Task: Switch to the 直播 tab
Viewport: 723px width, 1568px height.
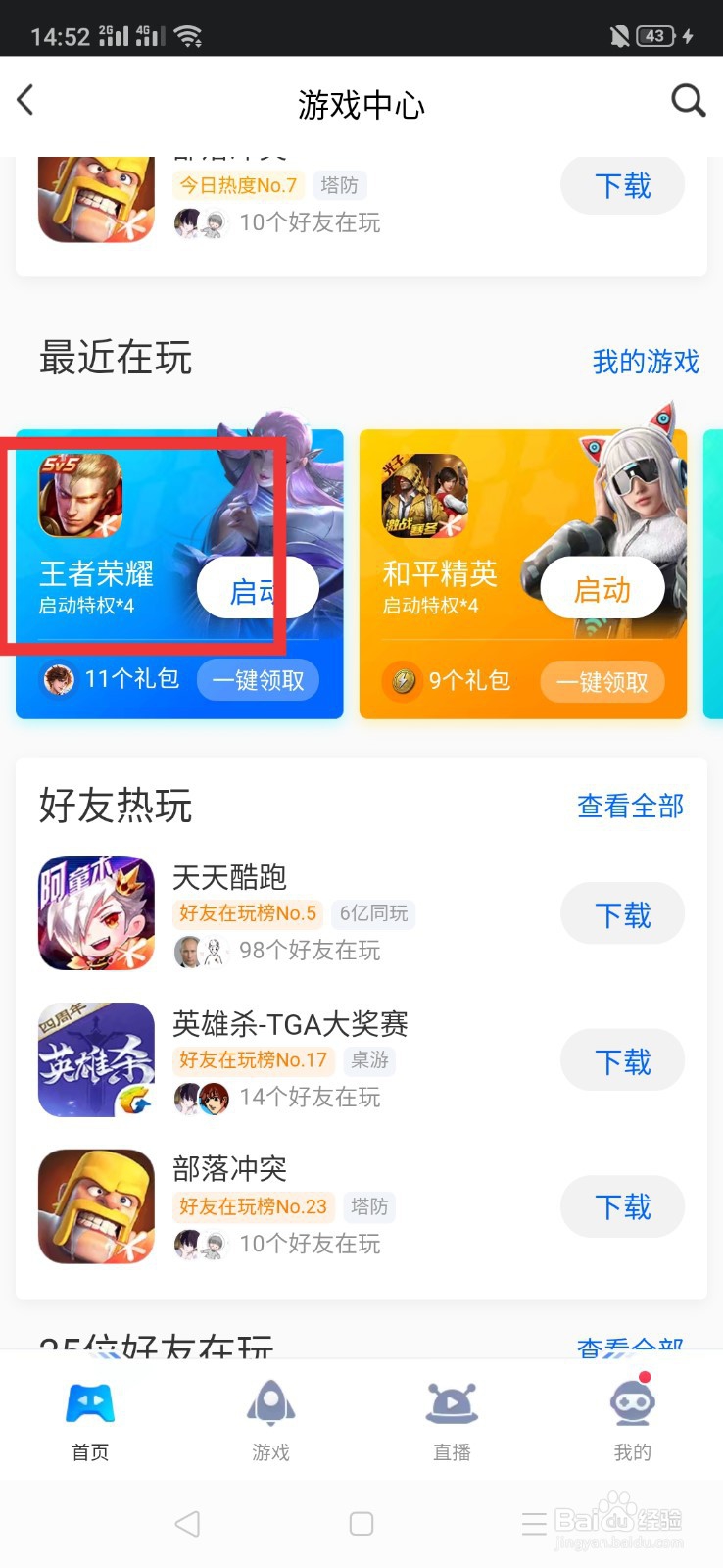Action: 452,1419
